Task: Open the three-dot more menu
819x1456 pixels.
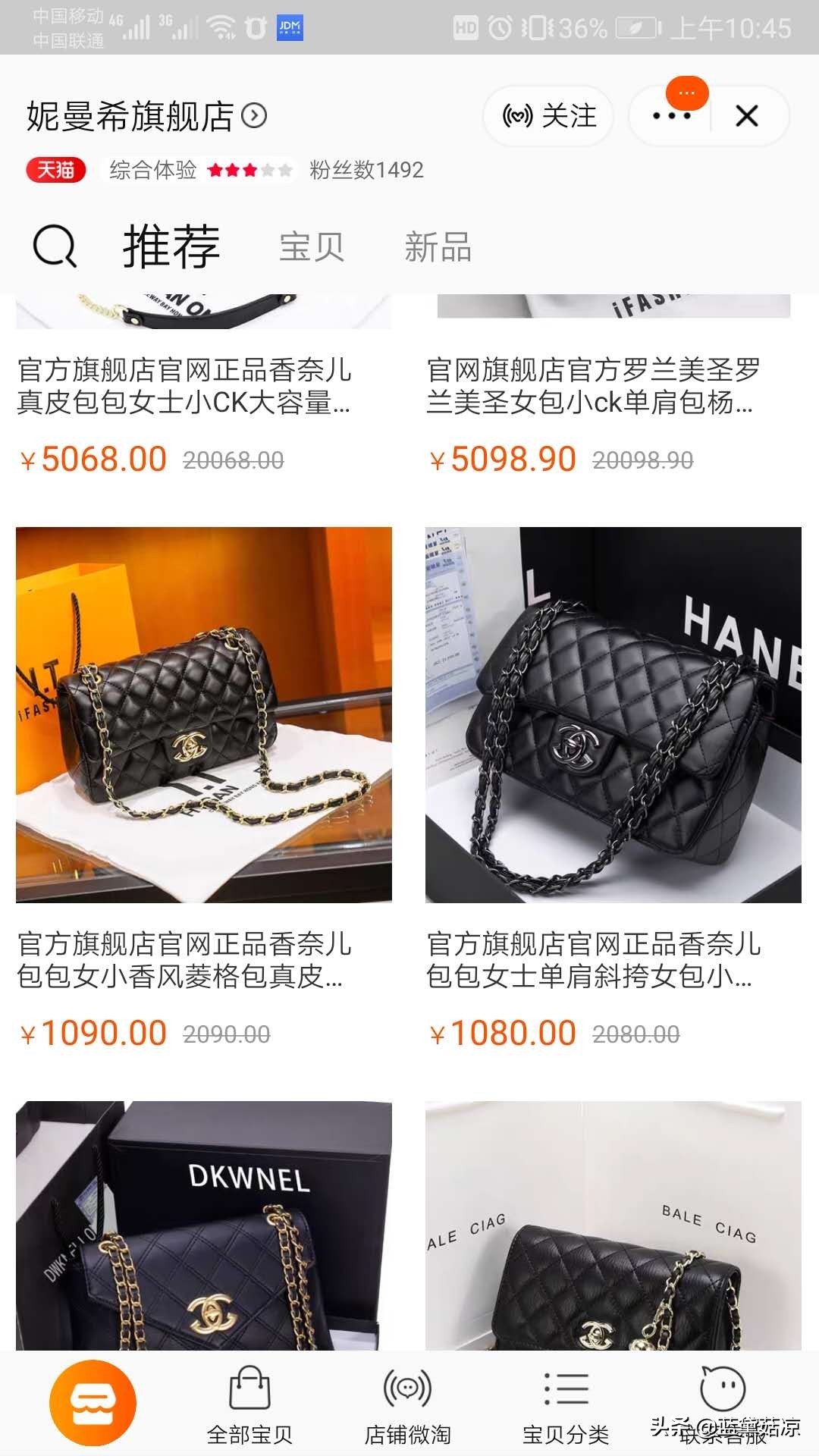Action: coord(671,116)
